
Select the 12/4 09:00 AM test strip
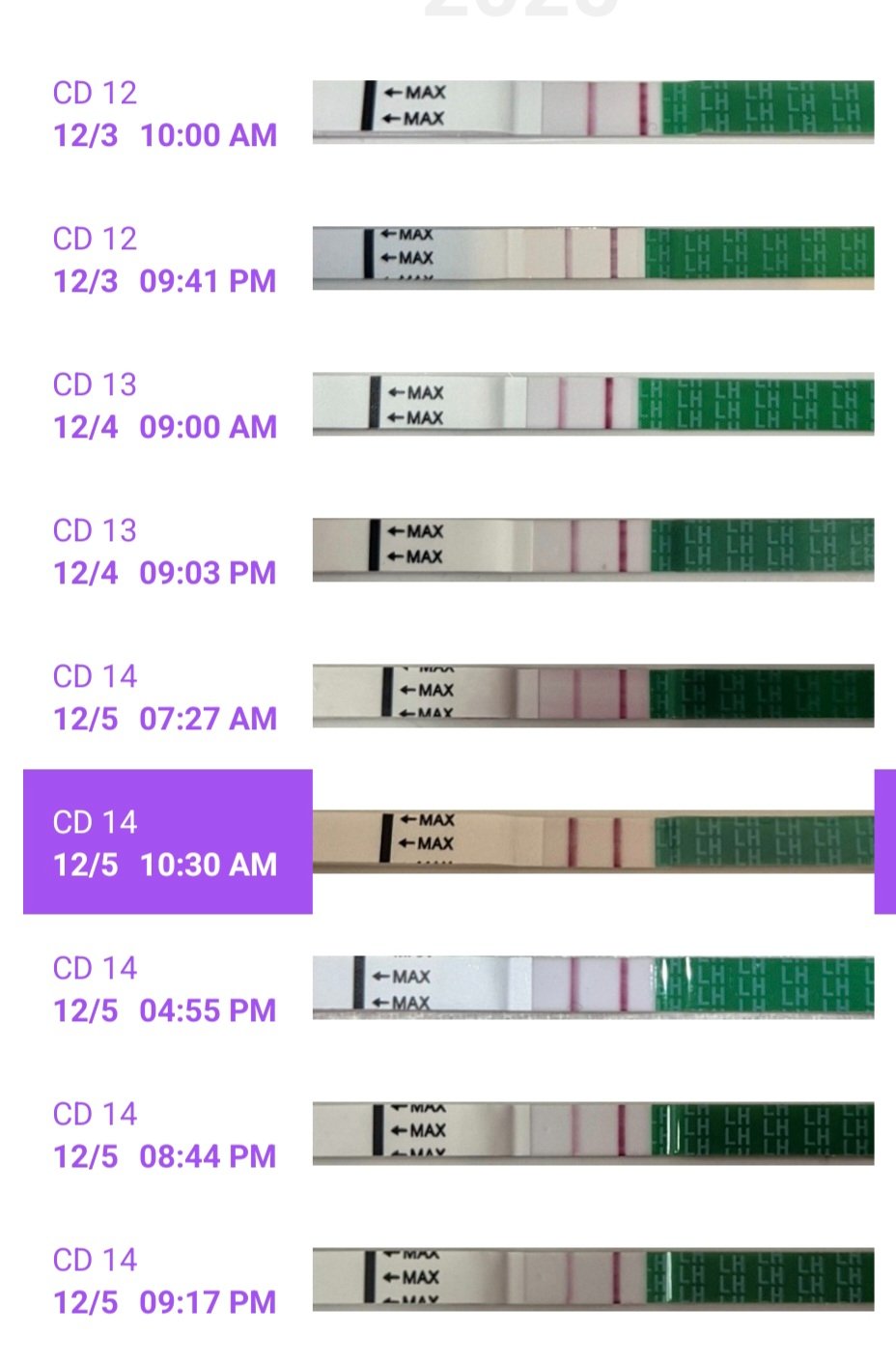[593, 404]
